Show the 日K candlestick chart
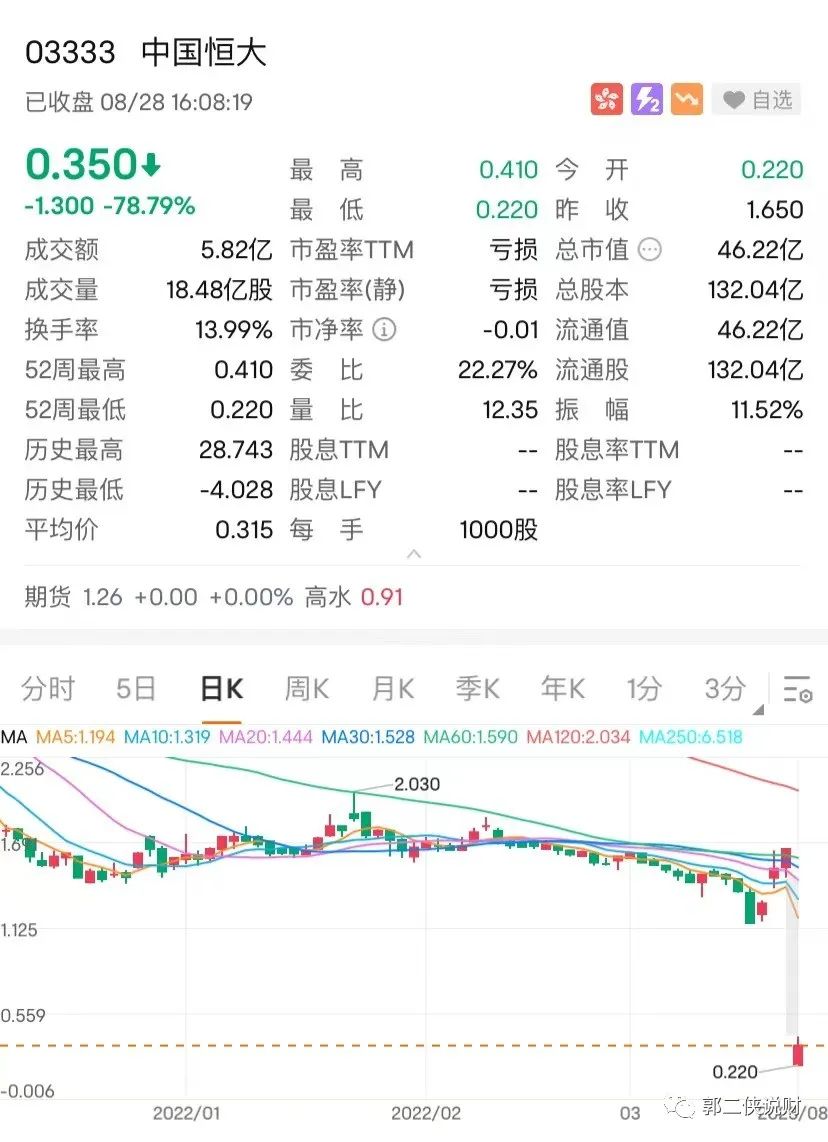828x1142 pixels. coord(221,688)
